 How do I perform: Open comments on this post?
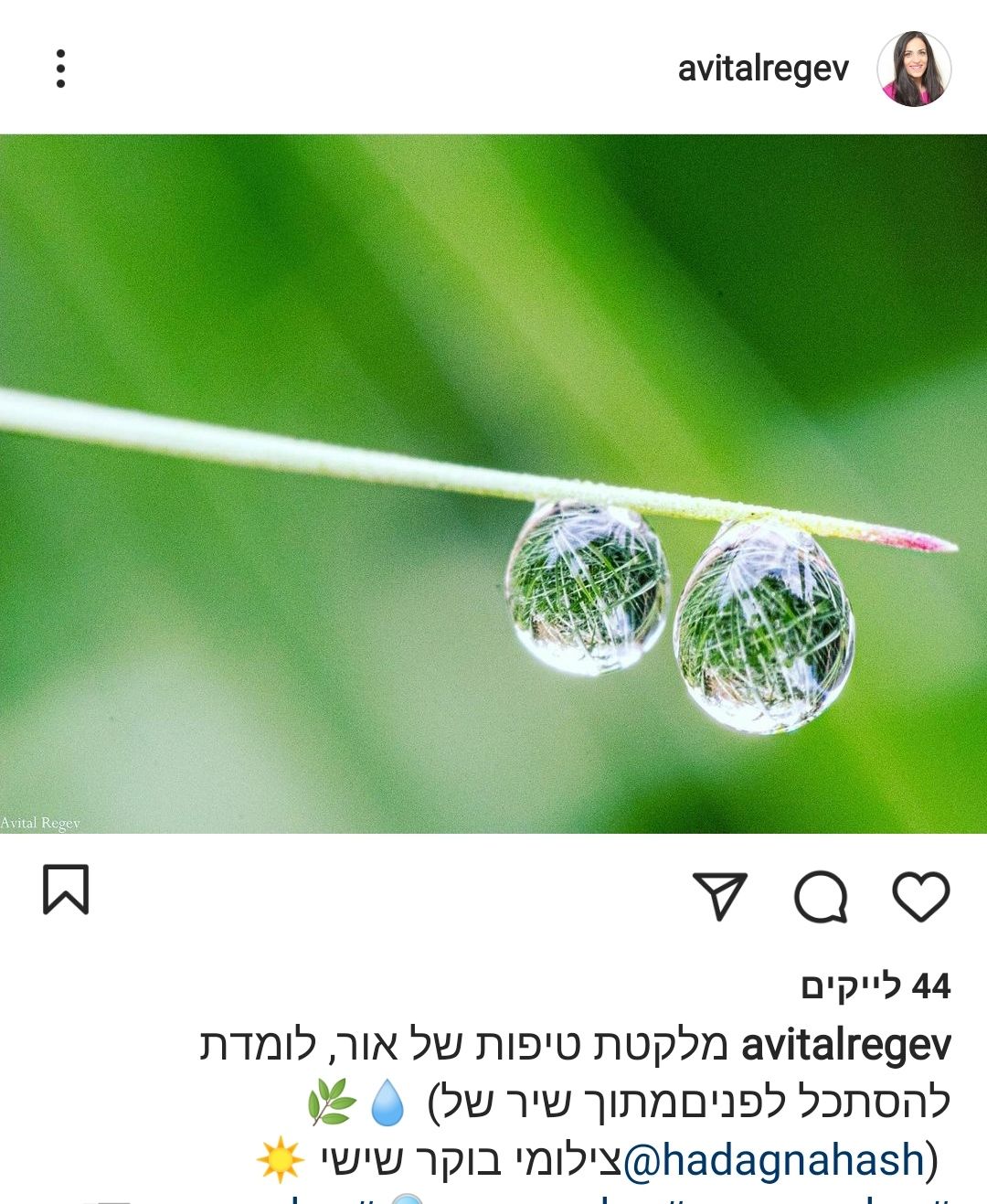(821, 897)
